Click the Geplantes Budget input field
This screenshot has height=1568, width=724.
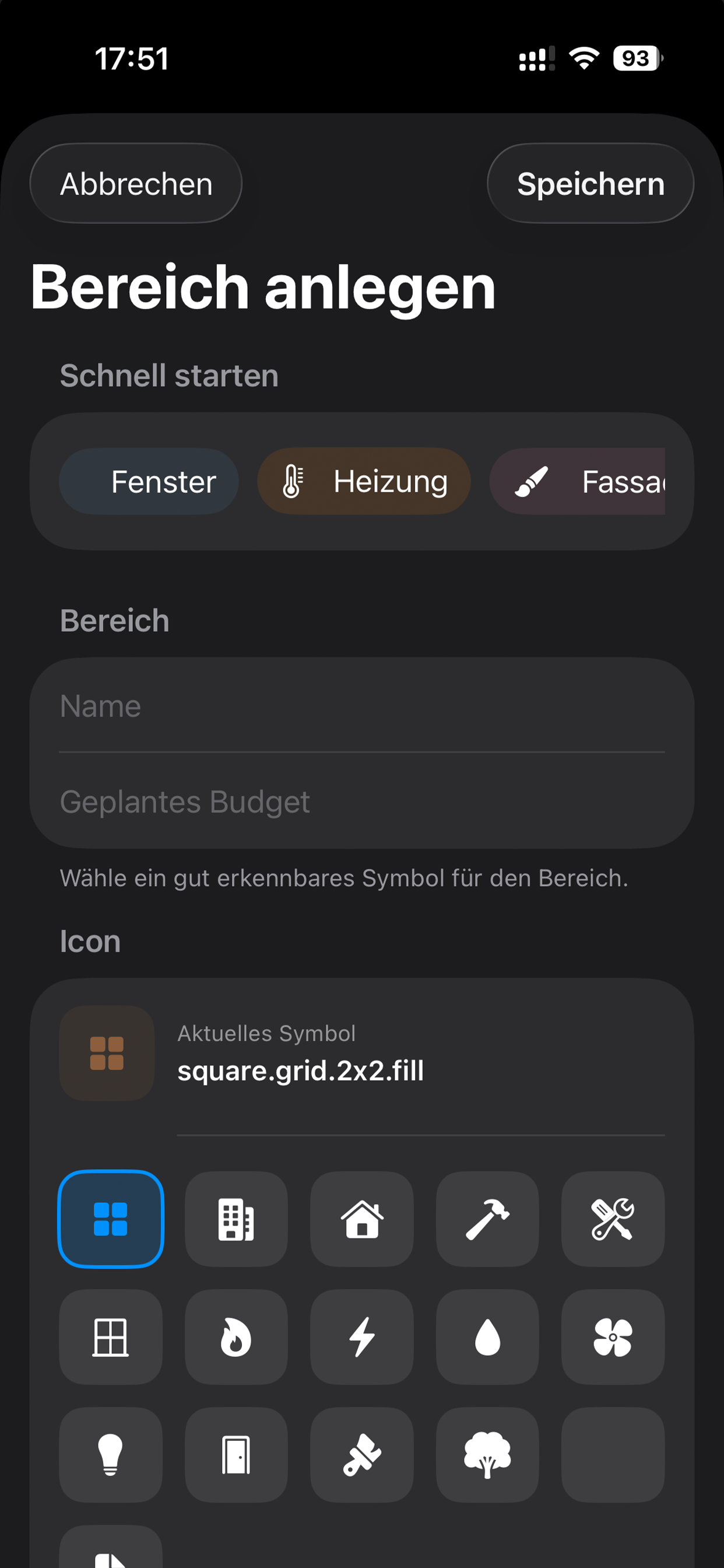tap(361, 801)
